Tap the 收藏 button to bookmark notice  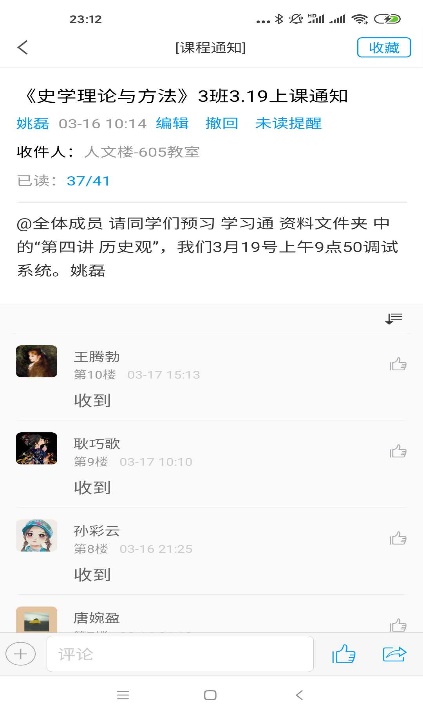pos(384,47)
